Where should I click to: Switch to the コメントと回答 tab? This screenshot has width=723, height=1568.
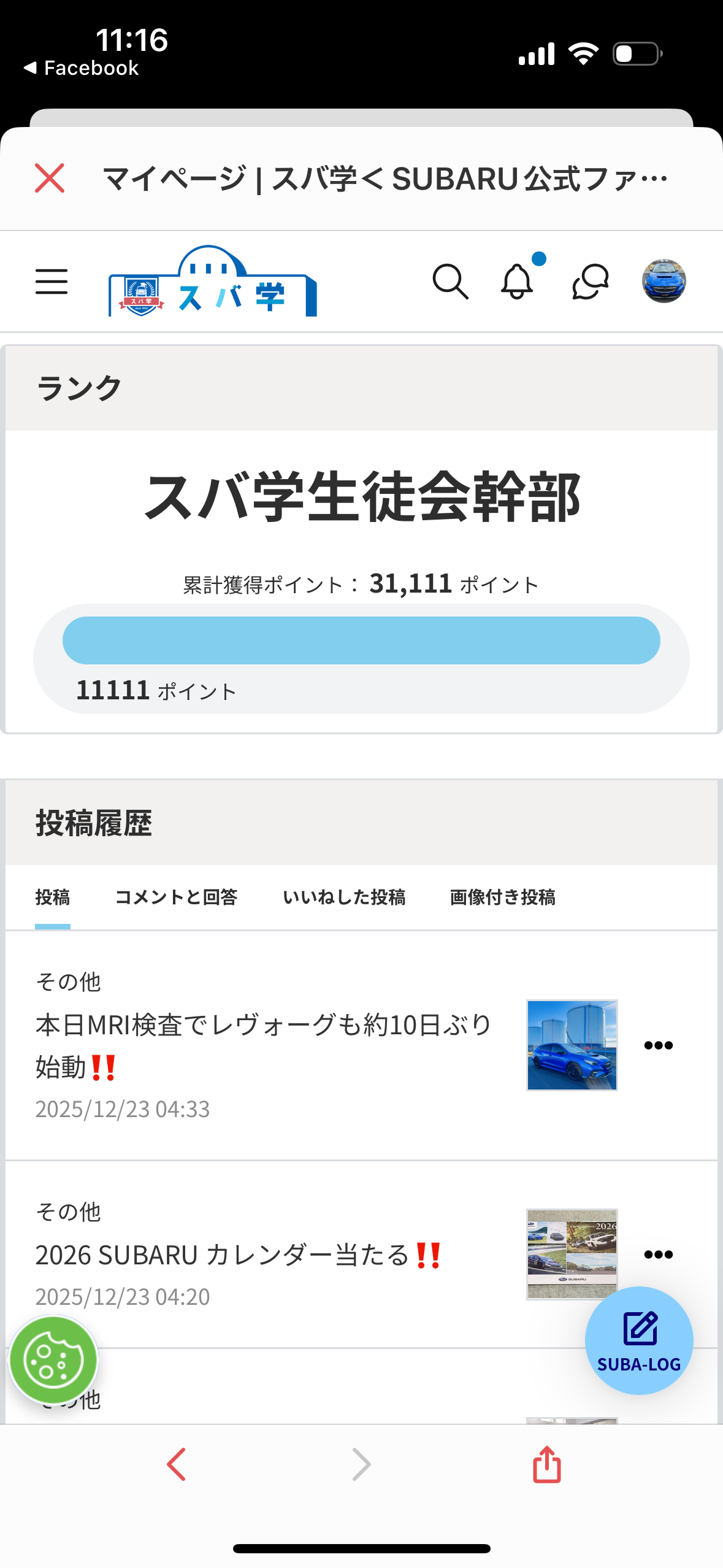point(177,897)
